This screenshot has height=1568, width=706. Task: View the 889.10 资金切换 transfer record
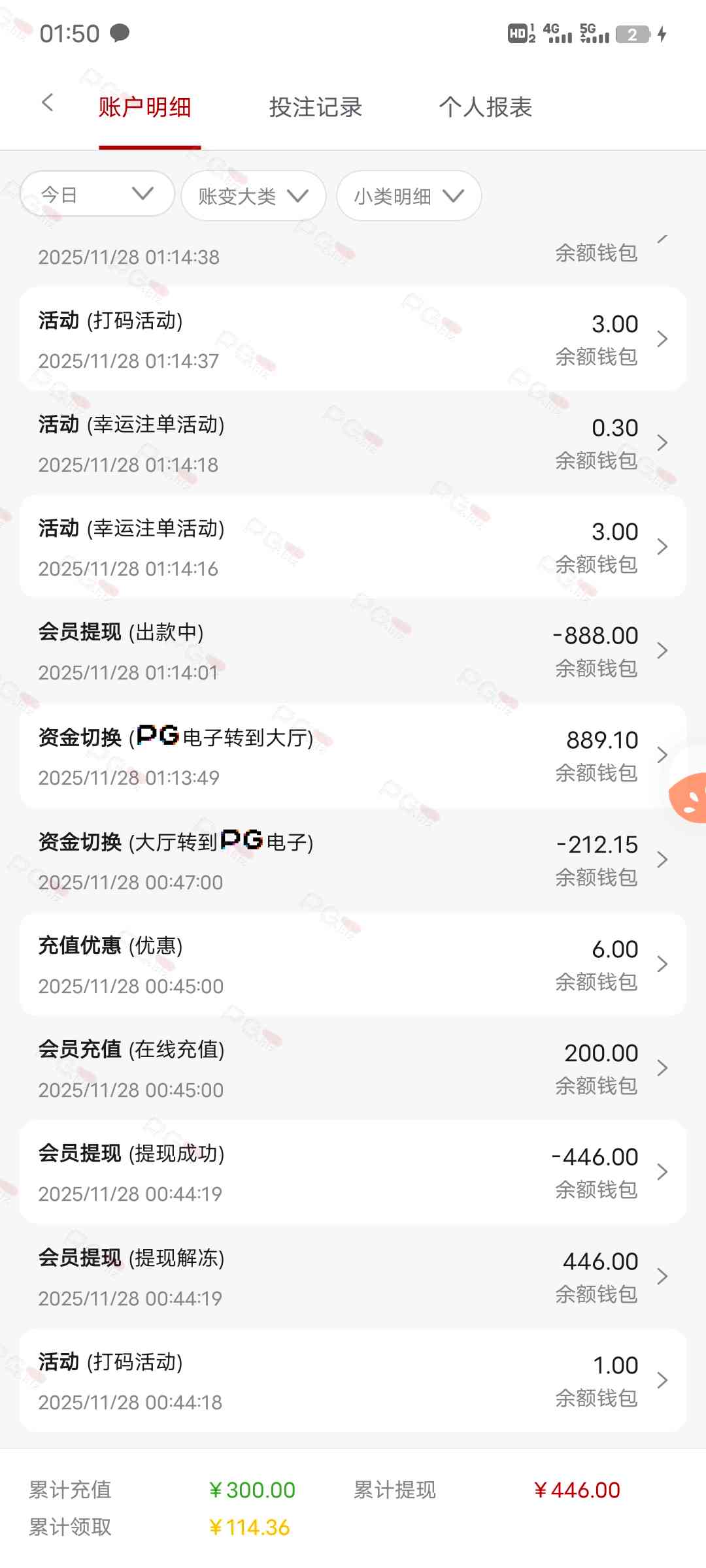[353, 756]
